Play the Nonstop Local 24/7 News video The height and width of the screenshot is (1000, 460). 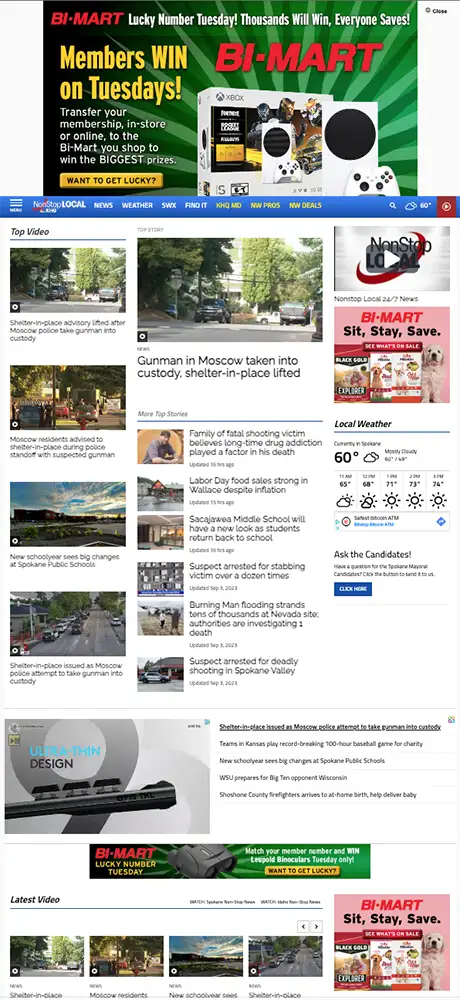click(x=392, y=259)
